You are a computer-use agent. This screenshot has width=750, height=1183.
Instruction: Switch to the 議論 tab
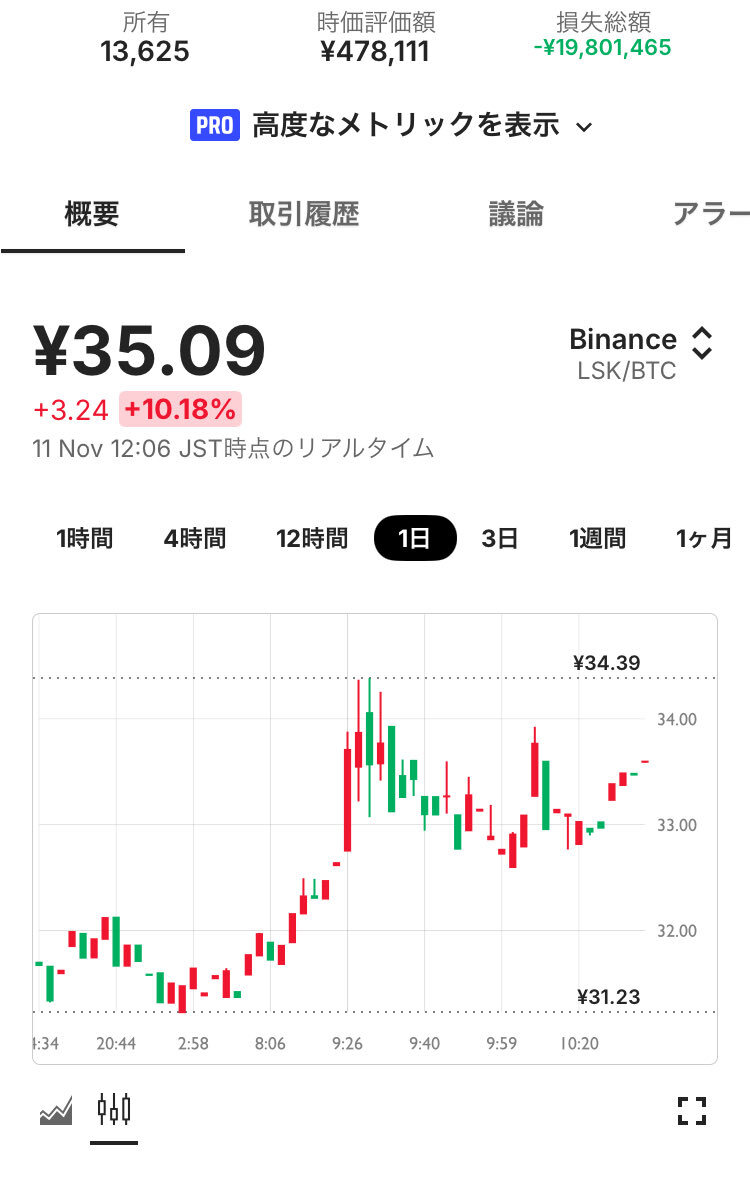[516, 214]
